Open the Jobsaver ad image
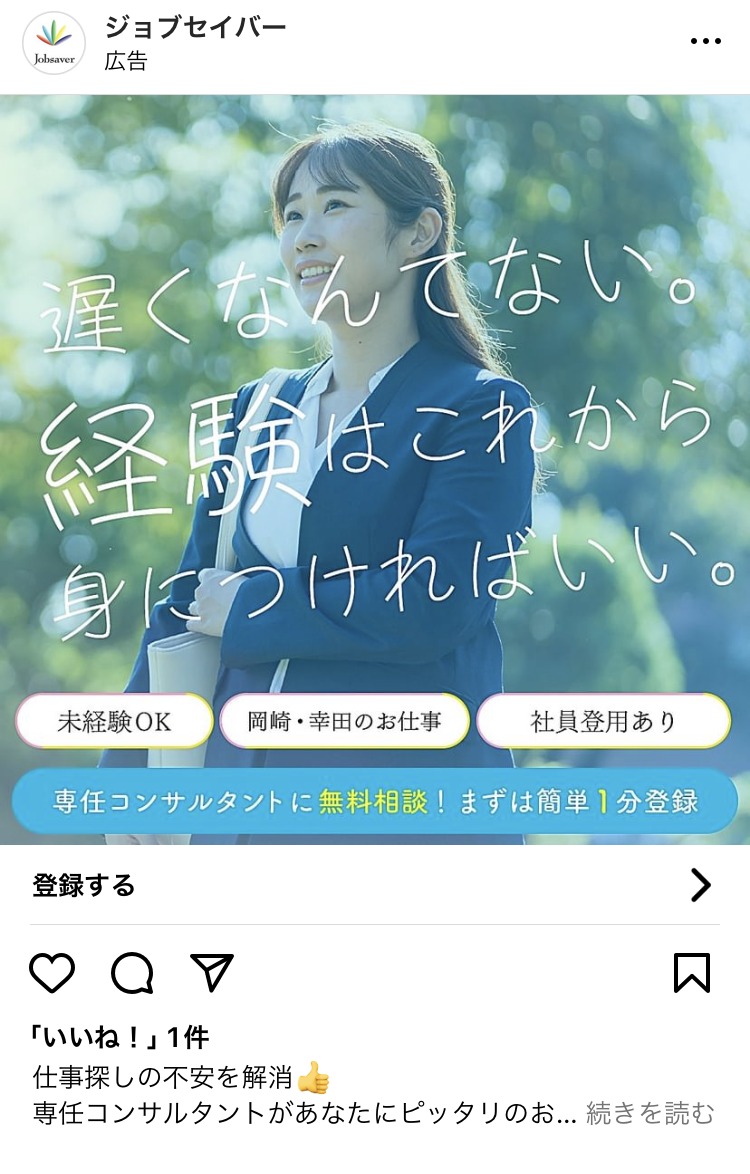Screen dimensions: 750x1174 point(375,470)
